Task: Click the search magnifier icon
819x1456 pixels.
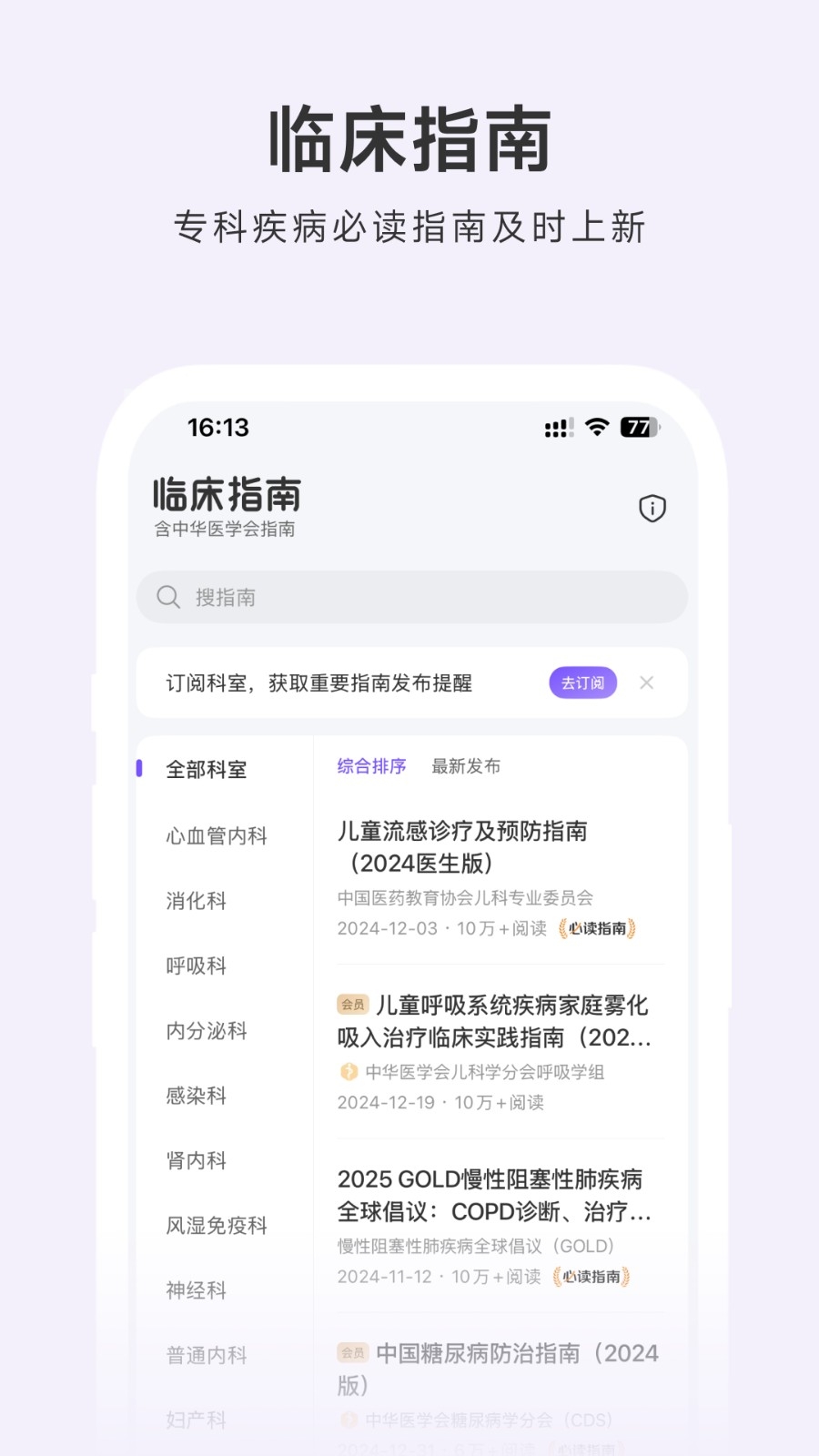Action: 168,597
